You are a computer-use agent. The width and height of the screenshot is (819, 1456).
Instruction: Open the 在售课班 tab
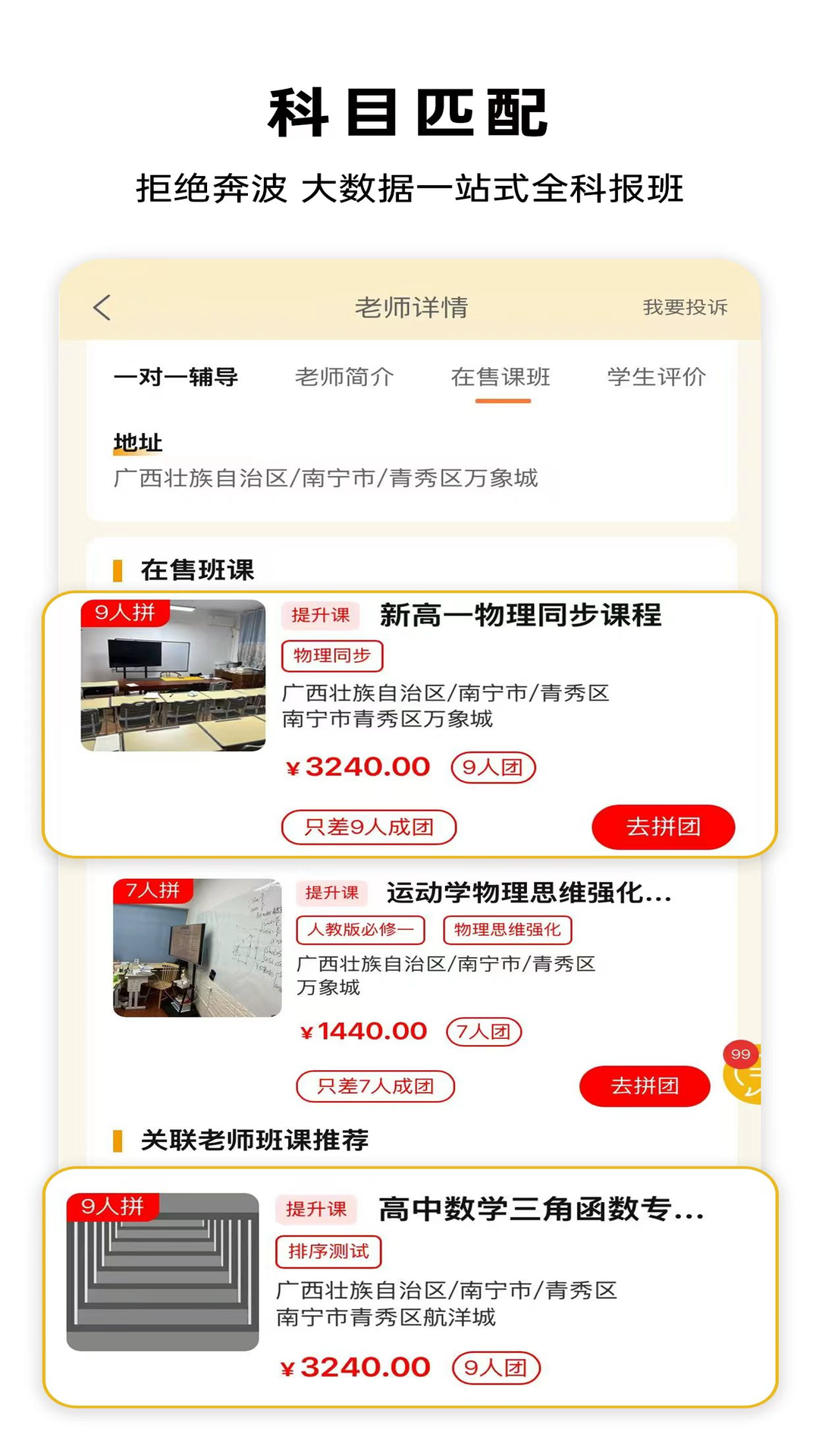(x=500, y=378)
